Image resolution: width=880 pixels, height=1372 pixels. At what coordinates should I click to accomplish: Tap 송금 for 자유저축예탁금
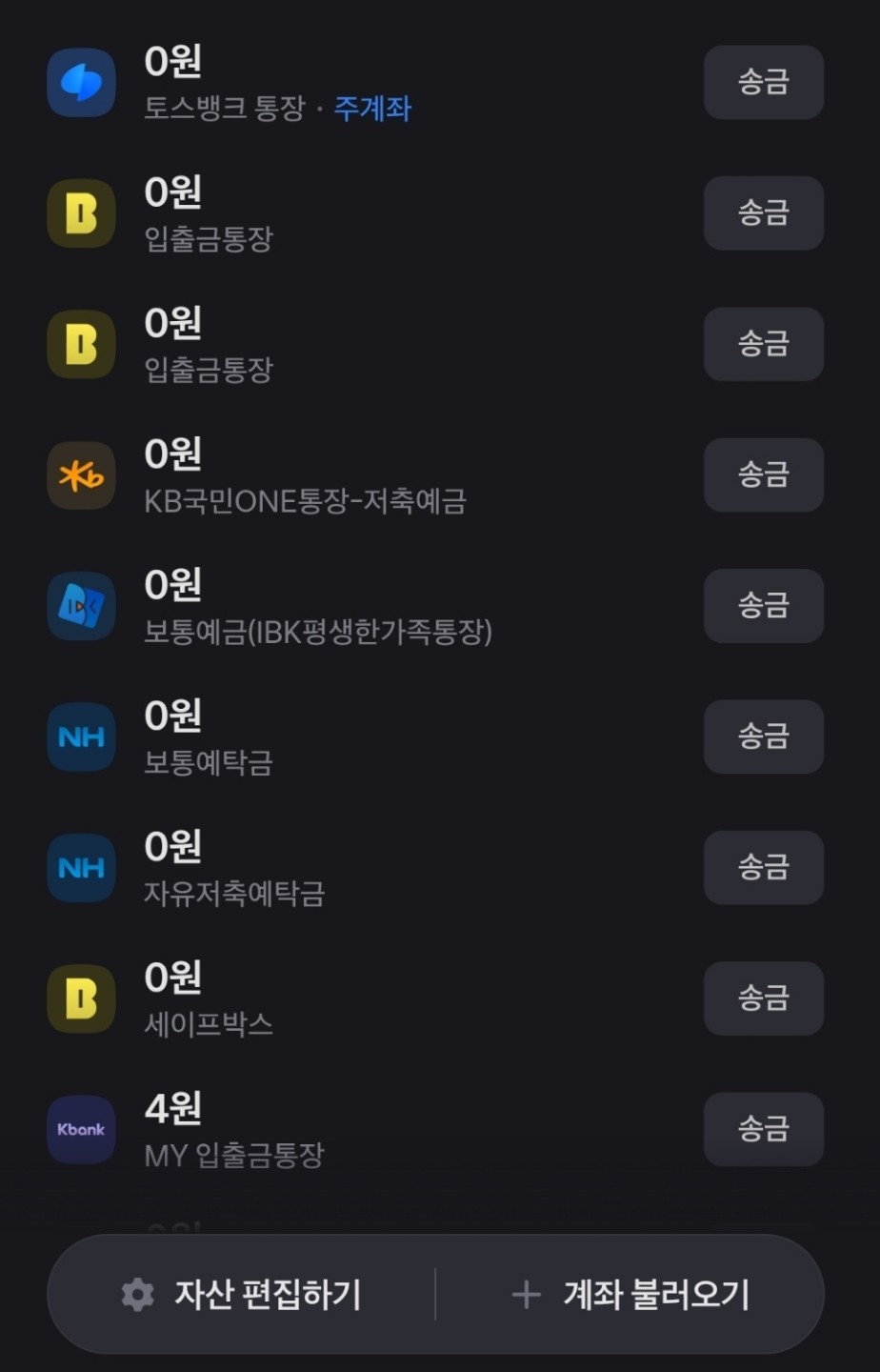(x=763, y=867)
